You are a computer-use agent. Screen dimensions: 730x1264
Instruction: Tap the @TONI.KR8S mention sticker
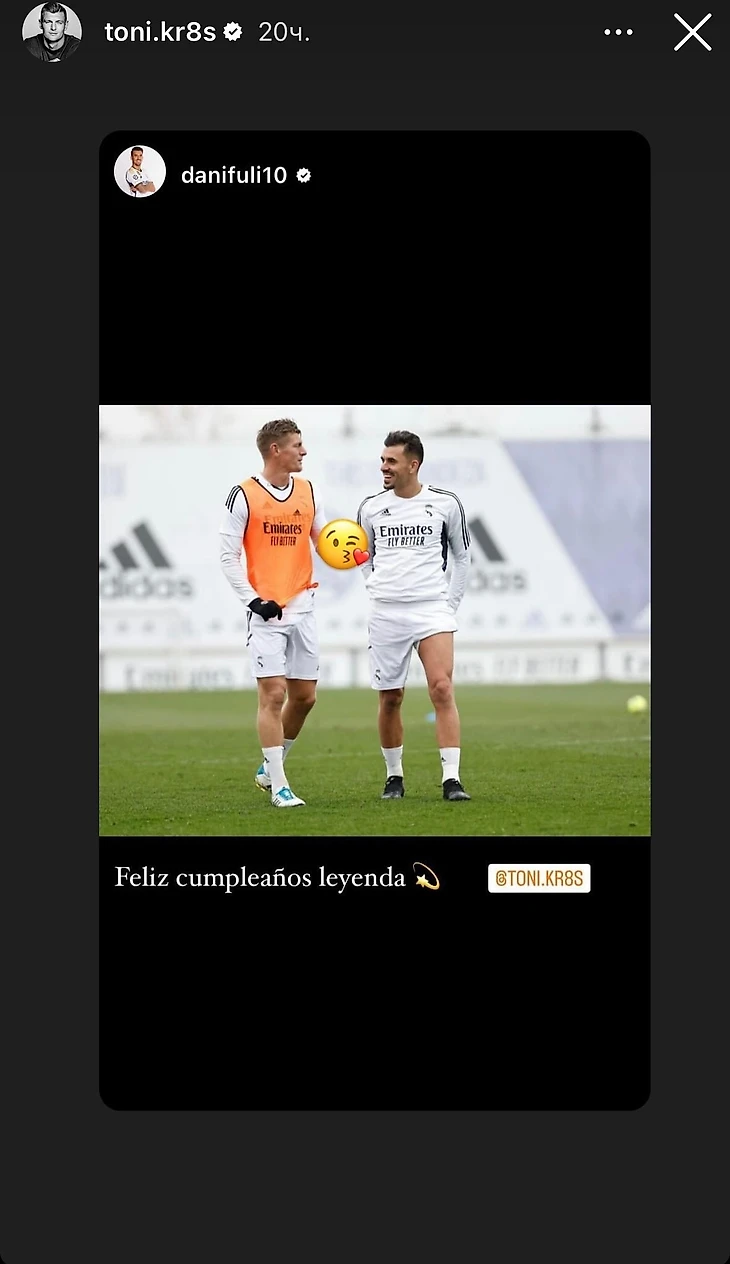pos(539,878)
